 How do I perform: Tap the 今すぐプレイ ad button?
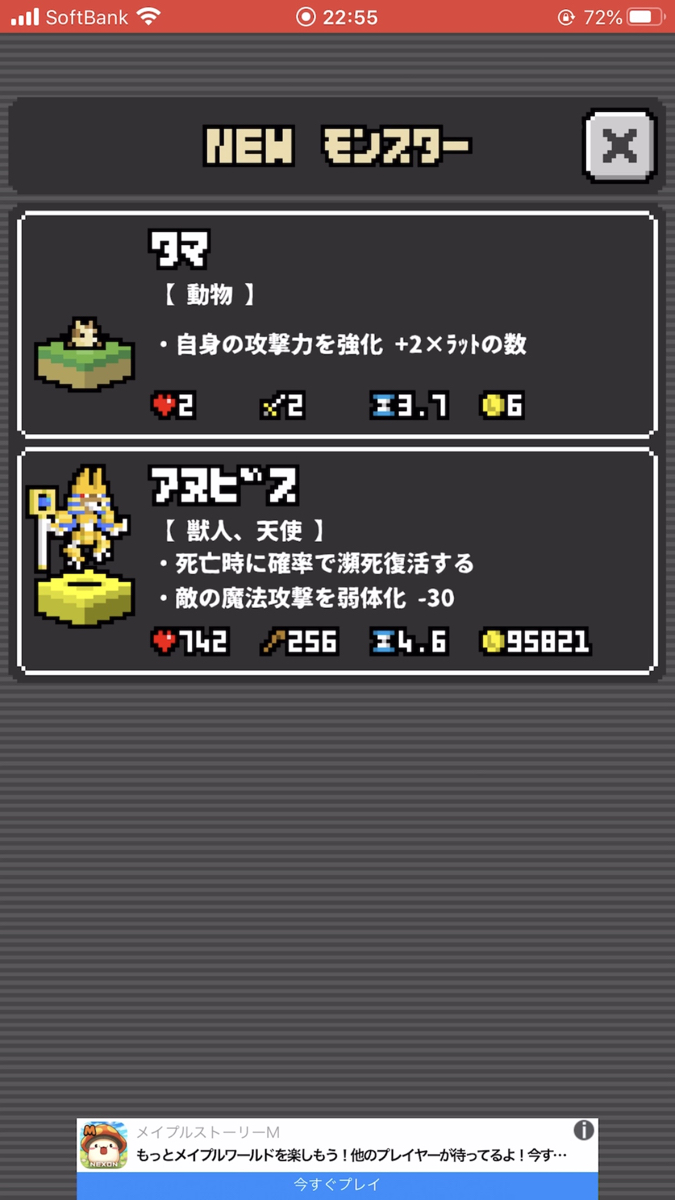pos(337,1184)
